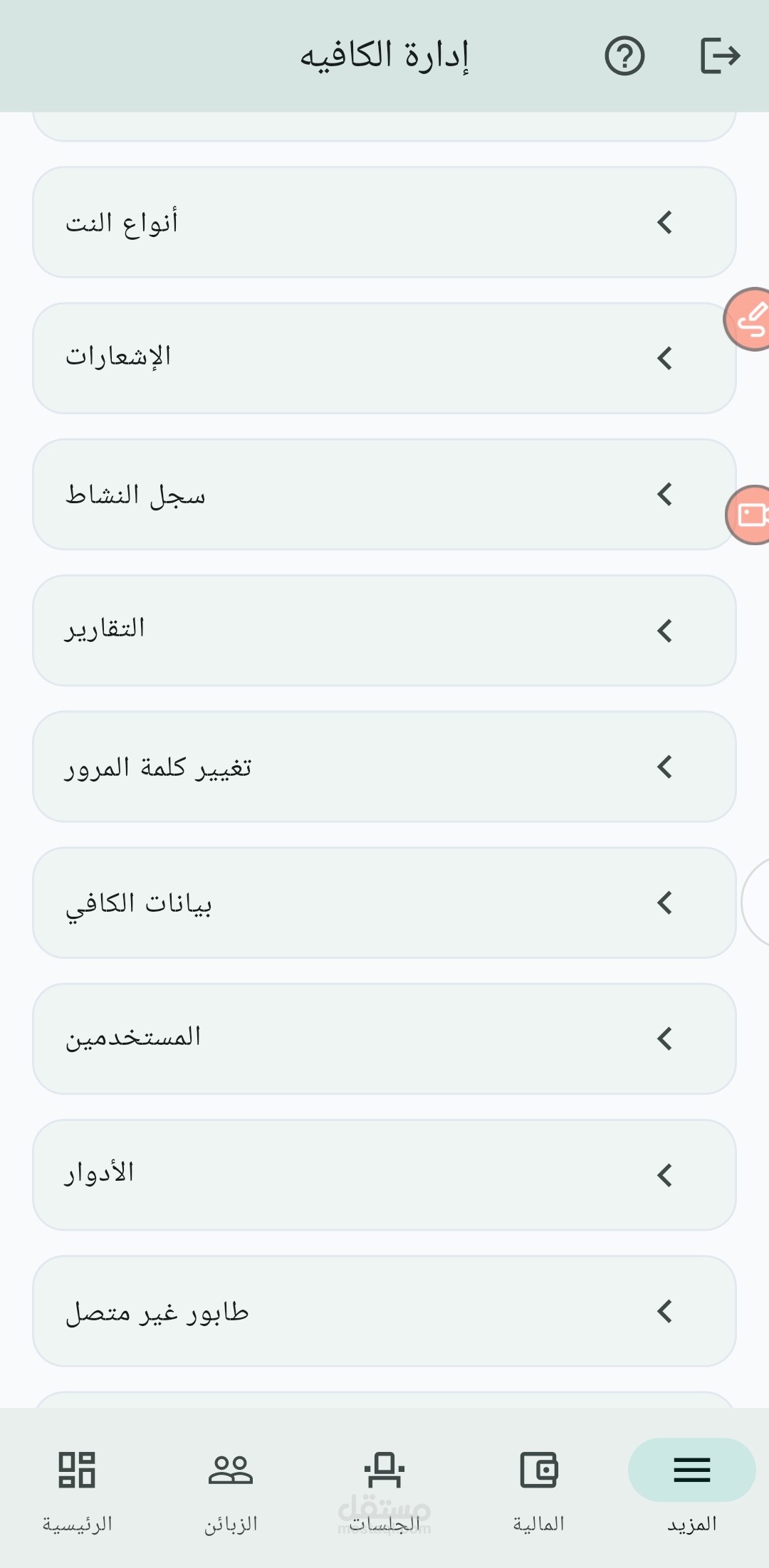
Task: Open الأدوار row
Action: [x=384, y=1175]
